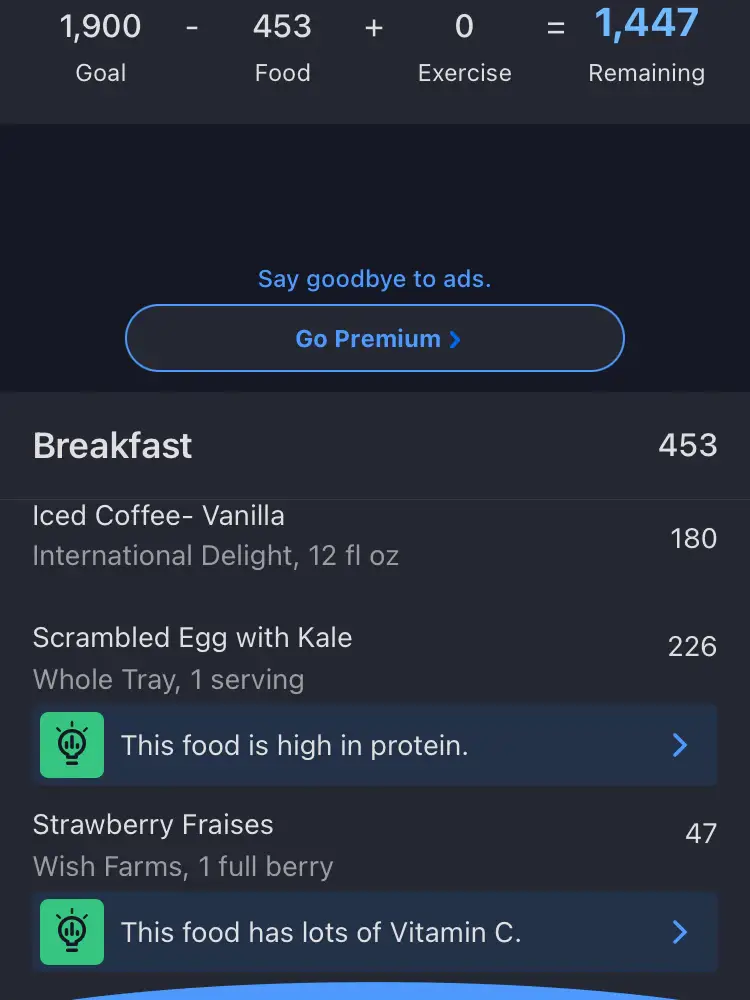Expand the Vitamin C insight with its chevron
This screenshot has width=750, height=1000.
680,932
